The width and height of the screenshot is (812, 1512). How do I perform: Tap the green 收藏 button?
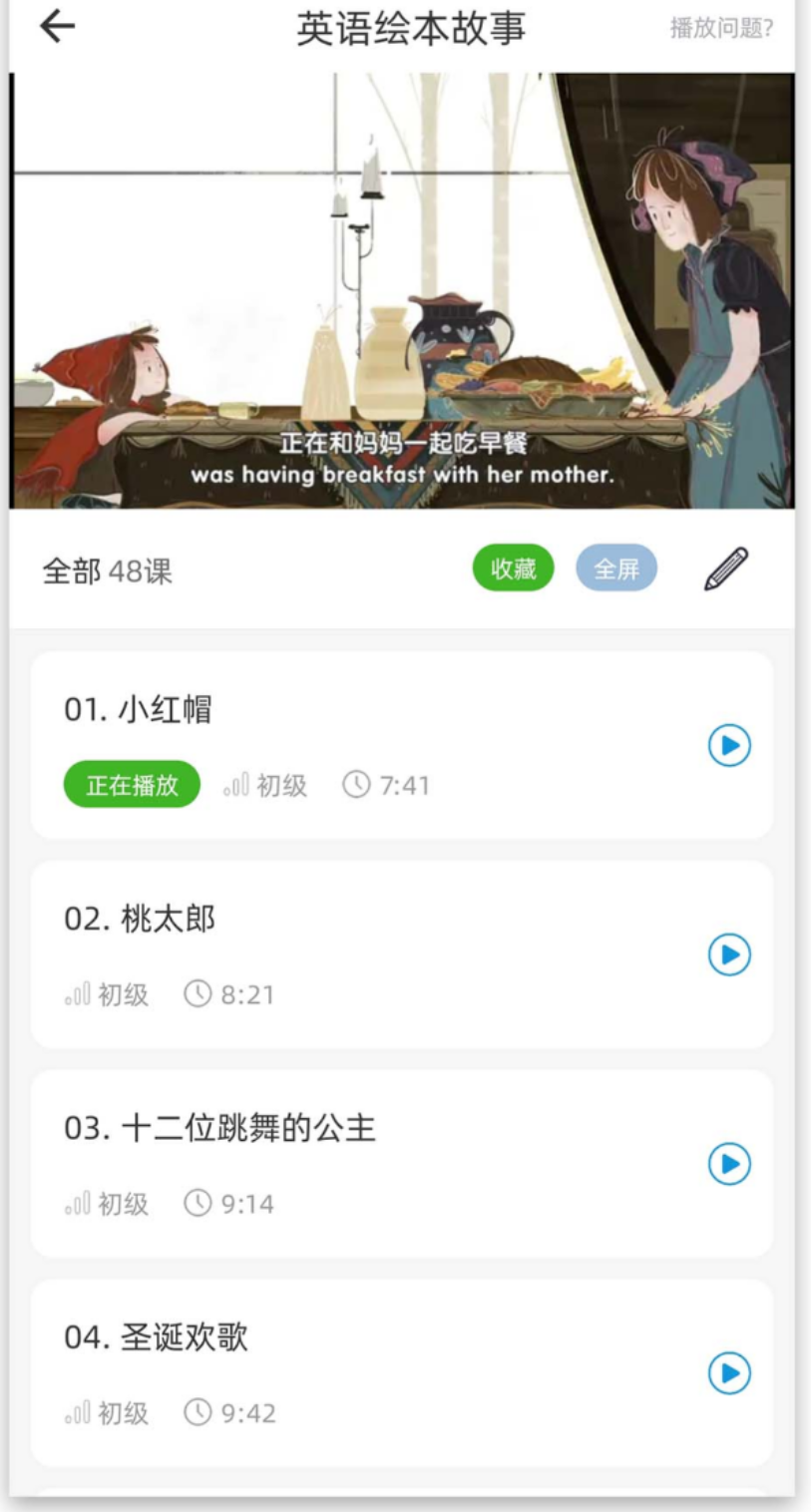click(x=513, y=568)
